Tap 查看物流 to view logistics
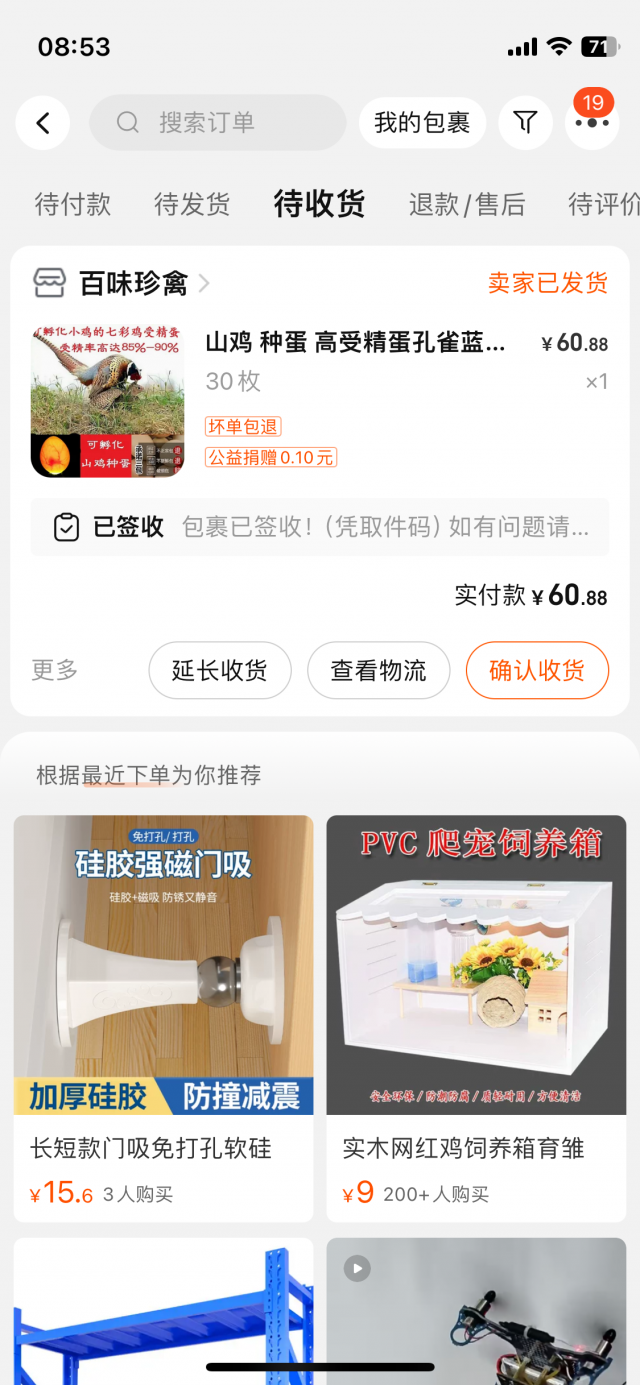 pyautogui.click(x=379, y=670)
